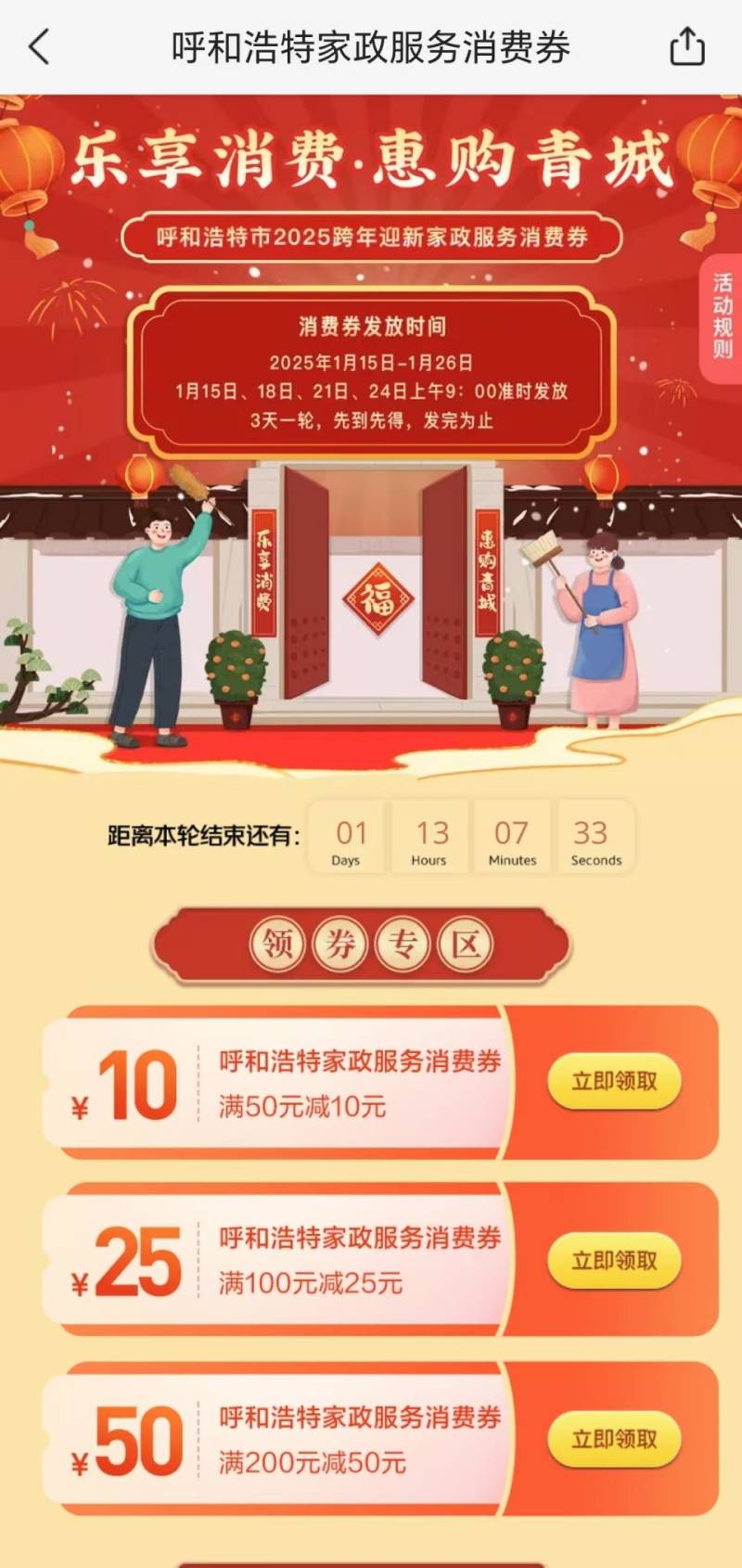Image resolution: width=742 pixels, height=1568 pixels.
Task: Go back using the top-left arrow
Action: pyautogui.click(x=39, y=46)
